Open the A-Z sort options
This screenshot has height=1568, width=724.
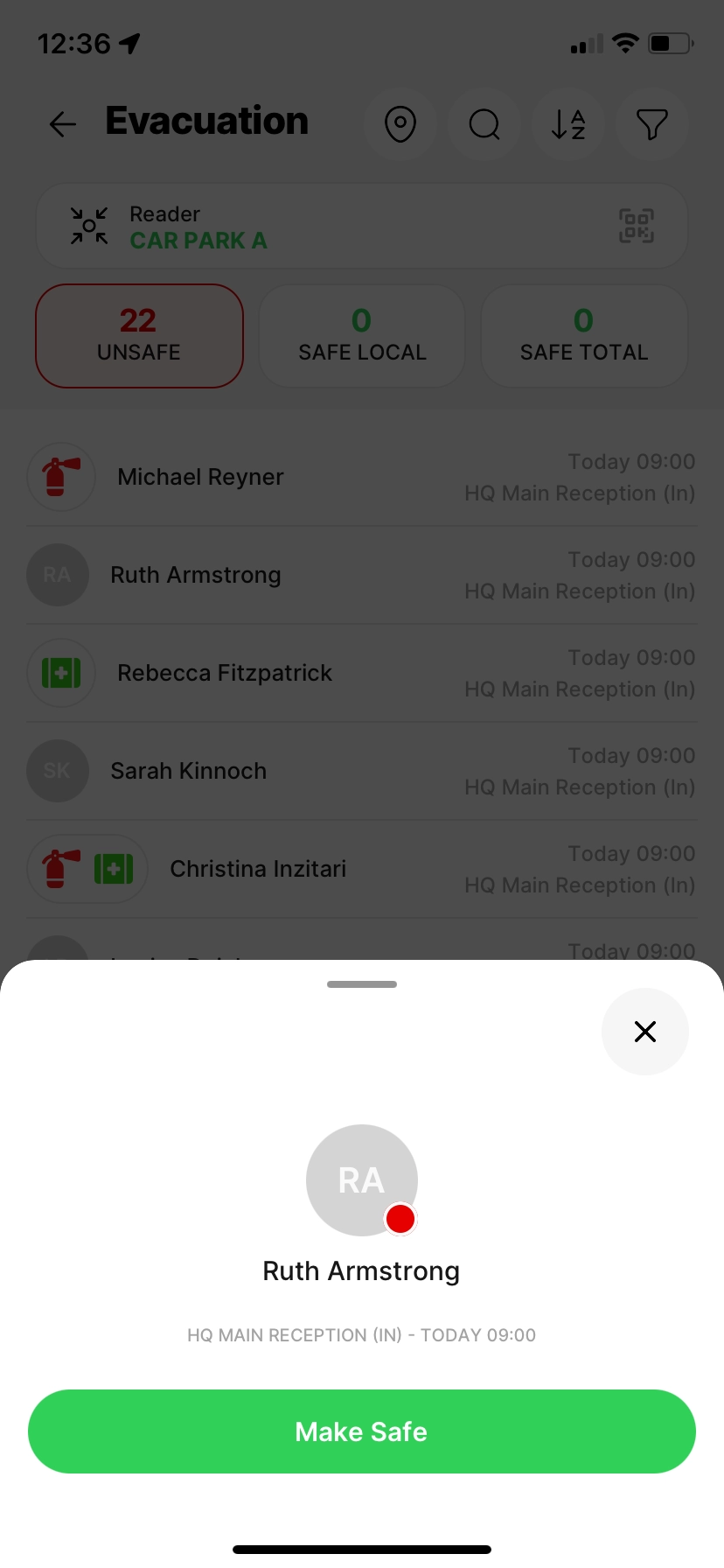tap(568, 124)
